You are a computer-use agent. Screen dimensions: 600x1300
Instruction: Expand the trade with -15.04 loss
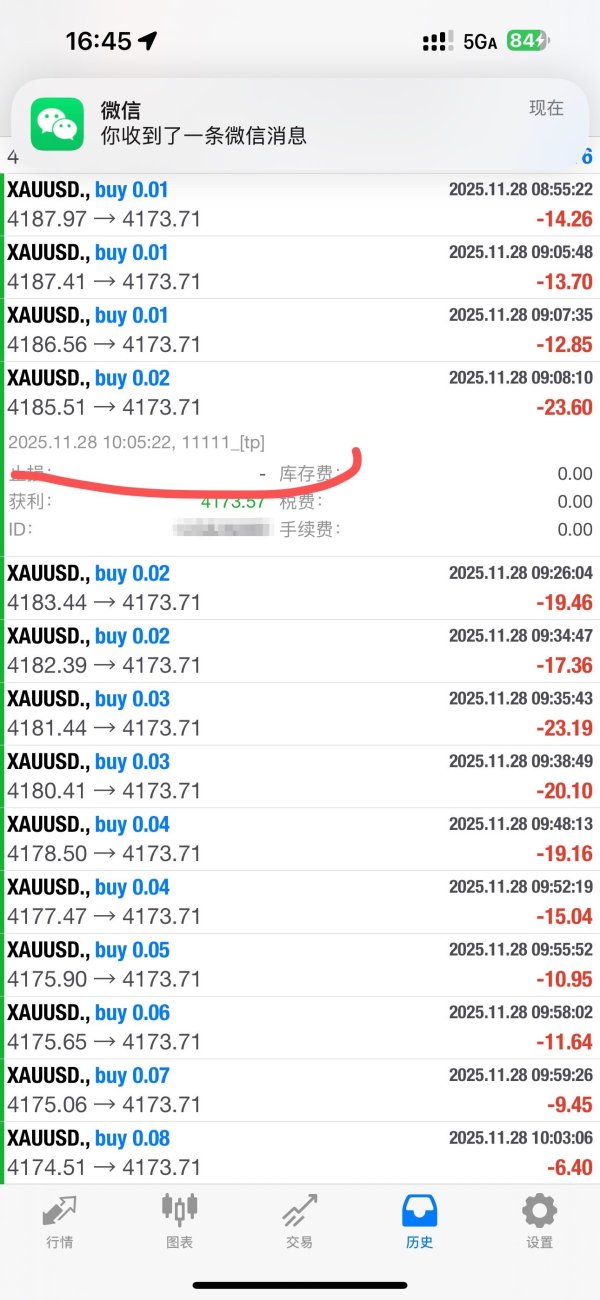300,903
